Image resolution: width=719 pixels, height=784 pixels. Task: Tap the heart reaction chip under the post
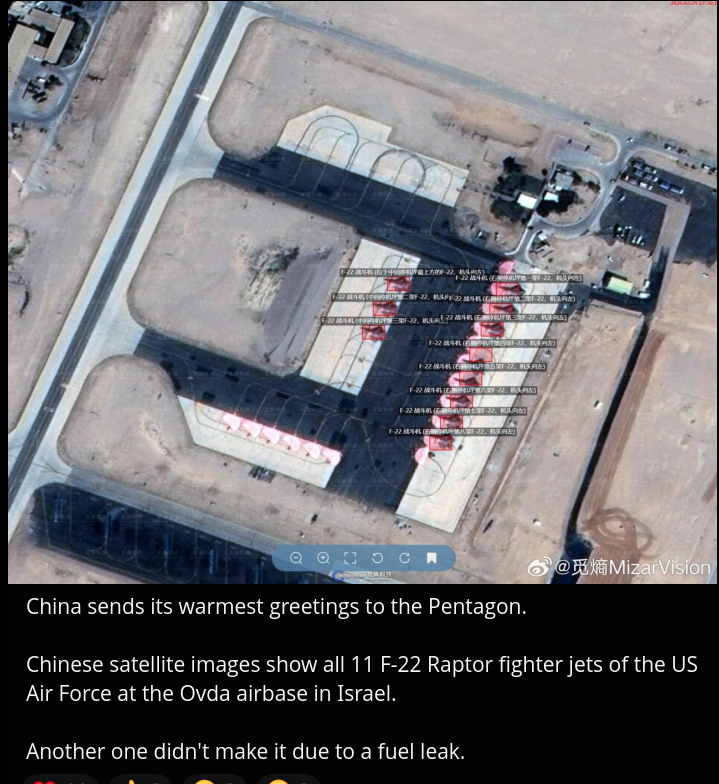62,780
